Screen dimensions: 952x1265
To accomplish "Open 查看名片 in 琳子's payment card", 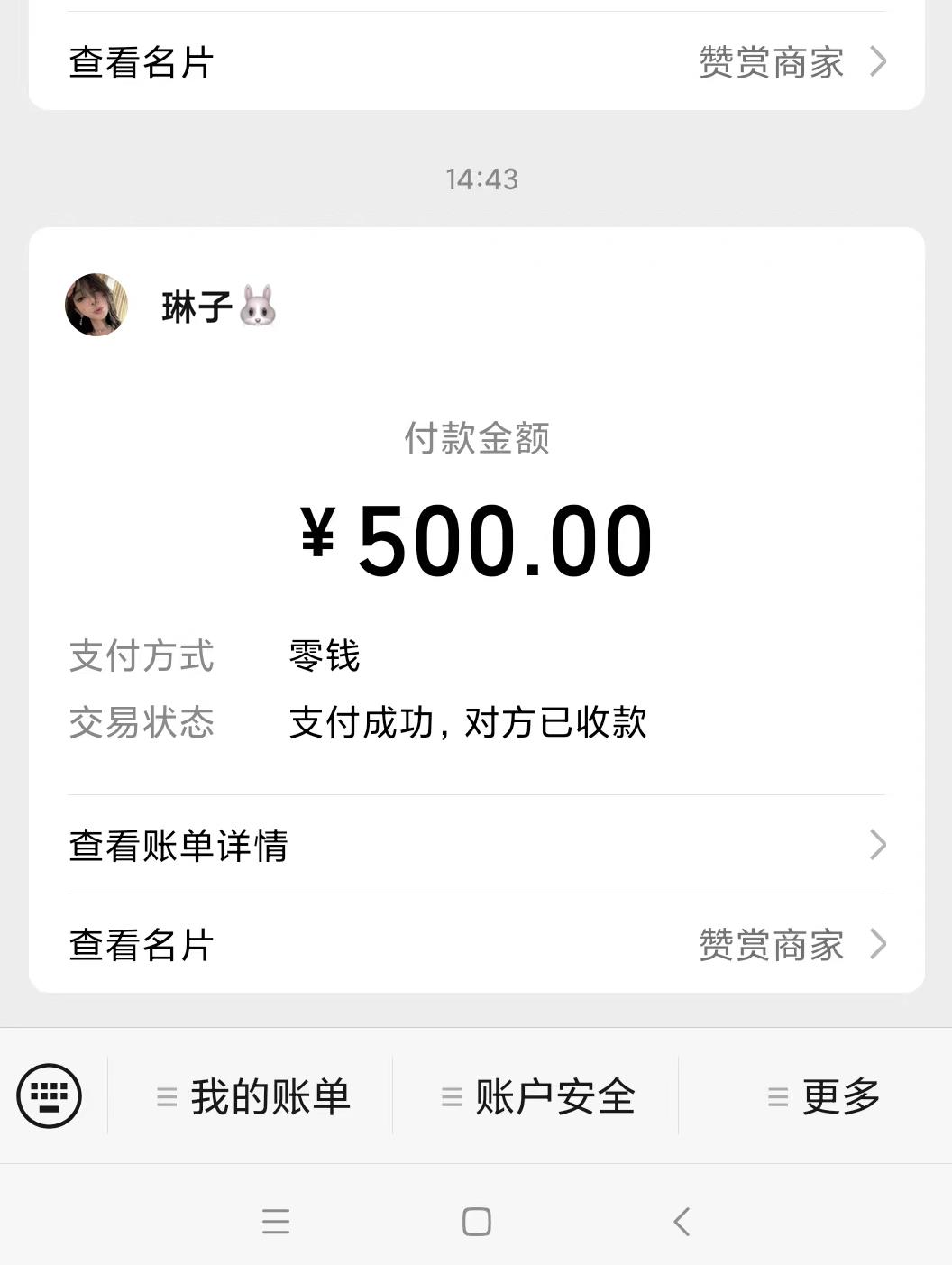I will pos(476,944).
